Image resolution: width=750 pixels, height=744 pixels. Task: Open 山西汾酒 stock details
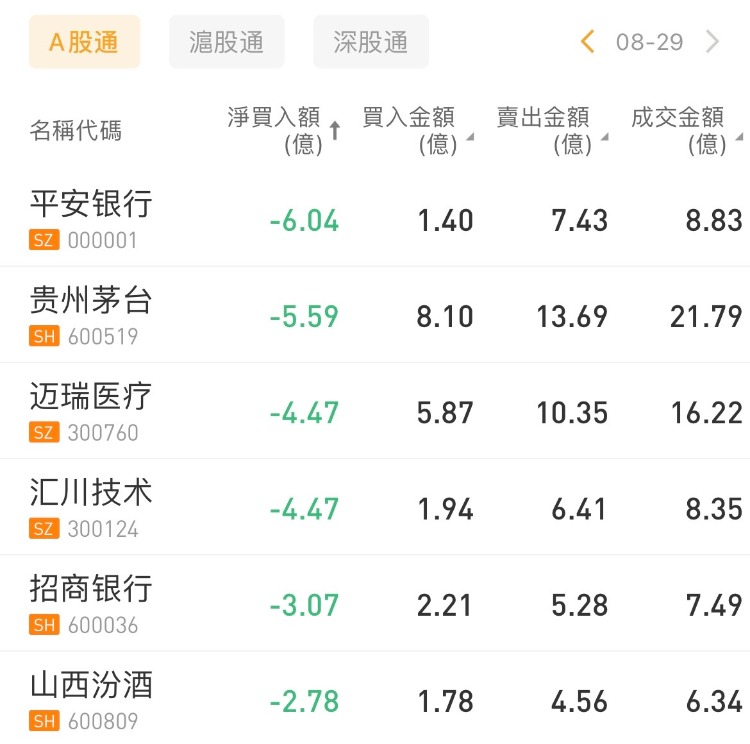(x=91, y=698)
